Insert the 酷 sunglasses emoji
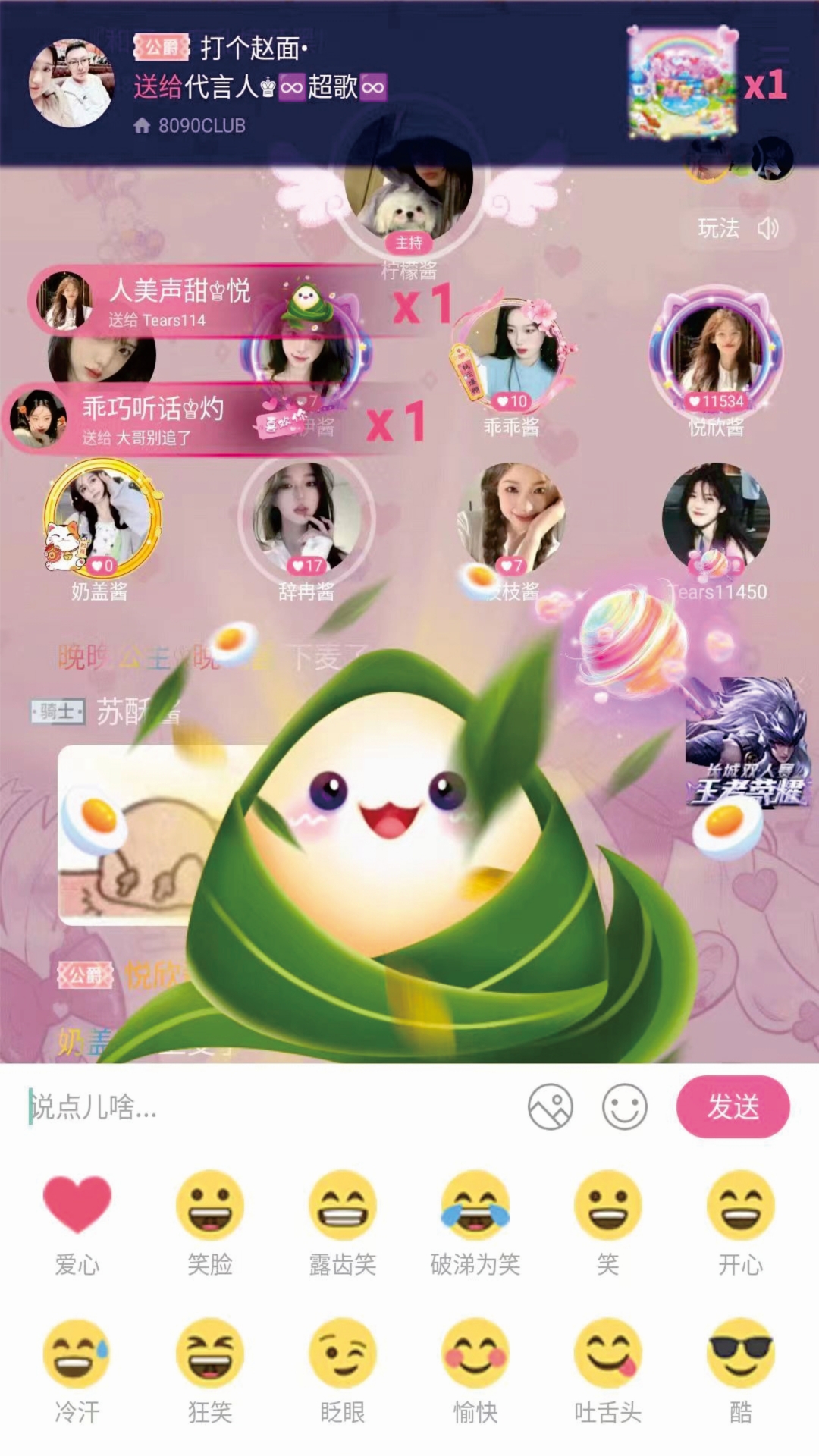The height and width of the screenshot is (1456, 819). 740,1354
